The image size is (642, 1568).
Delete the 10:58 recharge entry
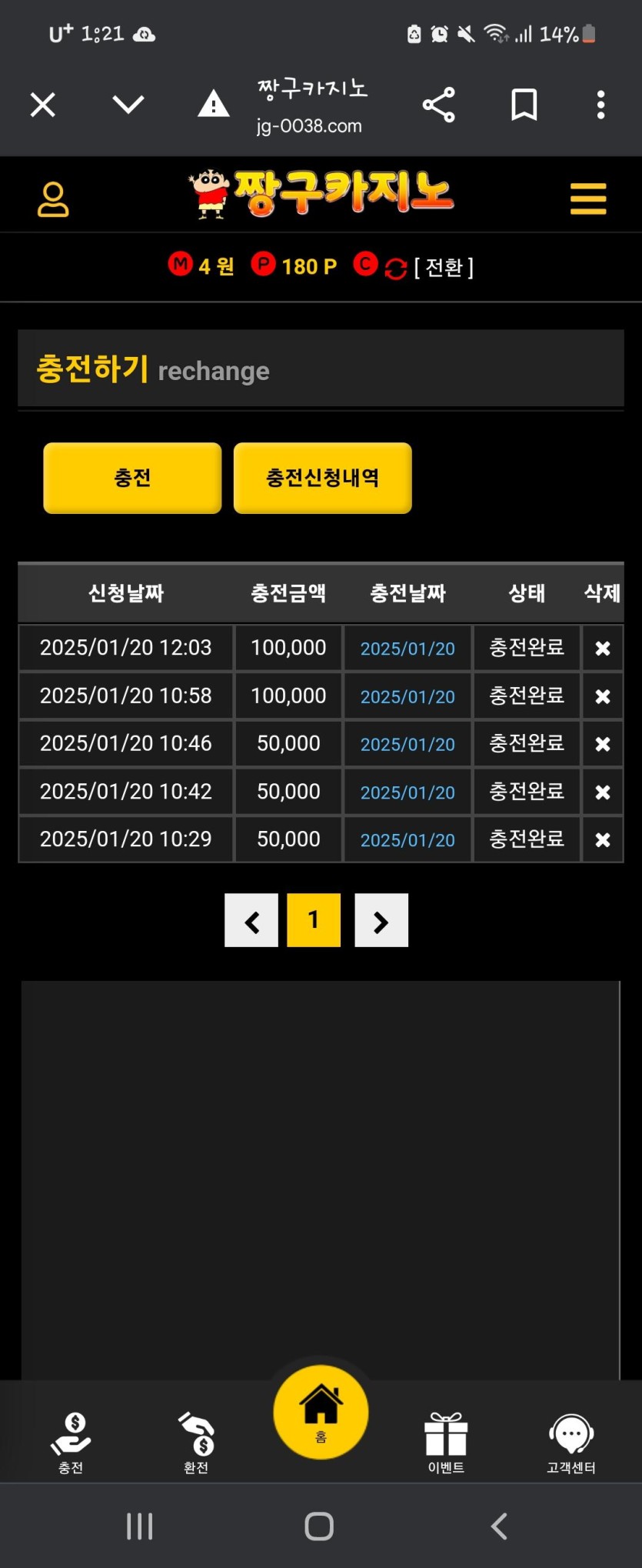(x=603, y=696)
